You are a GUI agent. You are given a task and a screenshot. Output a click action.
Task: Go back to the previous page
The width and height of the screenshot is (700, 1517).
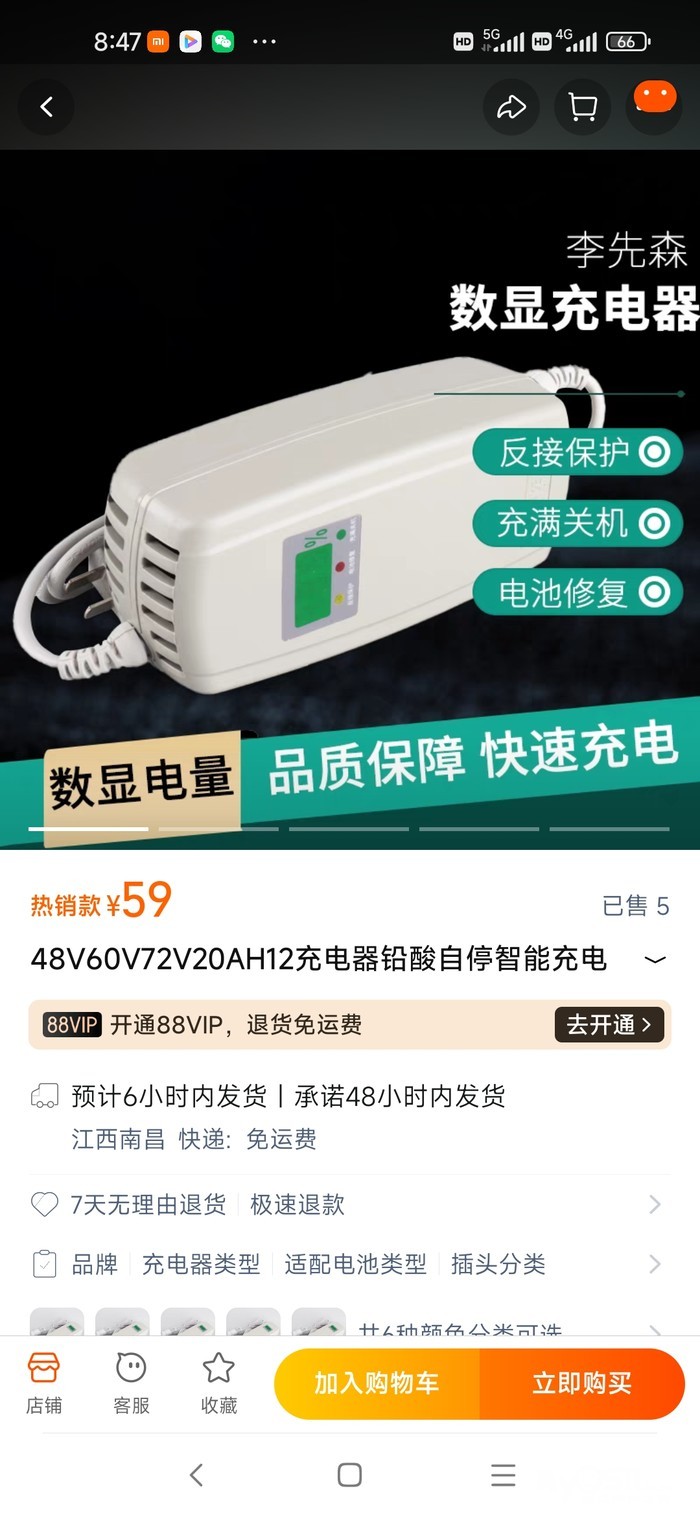tap(46, 107)
